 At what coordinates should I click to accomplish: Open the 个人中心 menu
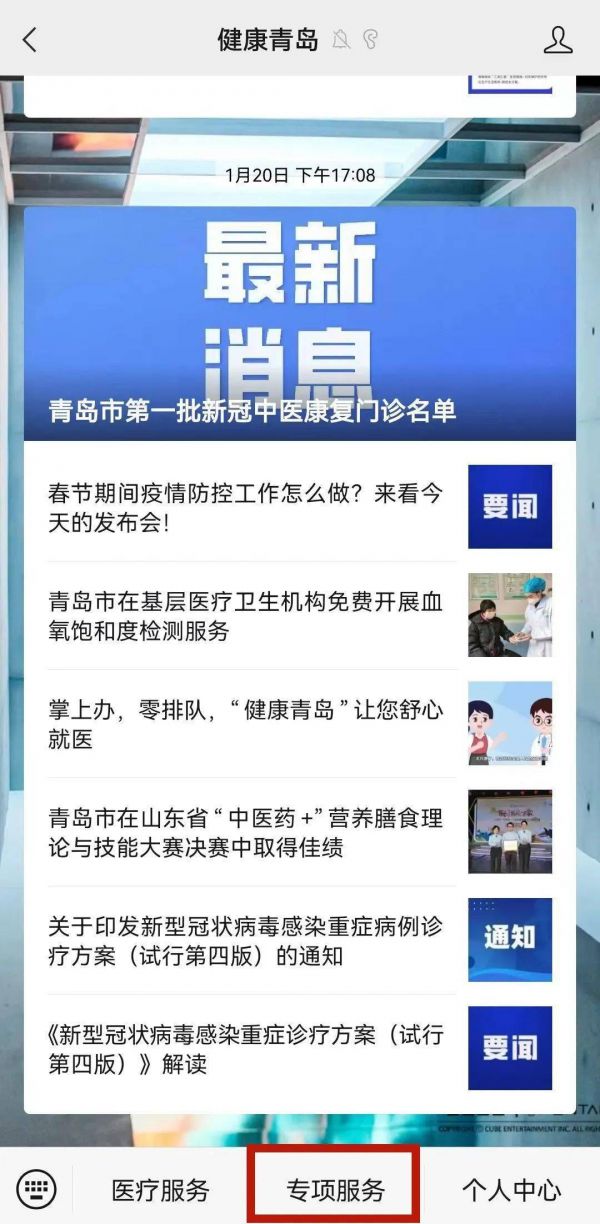511,1190
